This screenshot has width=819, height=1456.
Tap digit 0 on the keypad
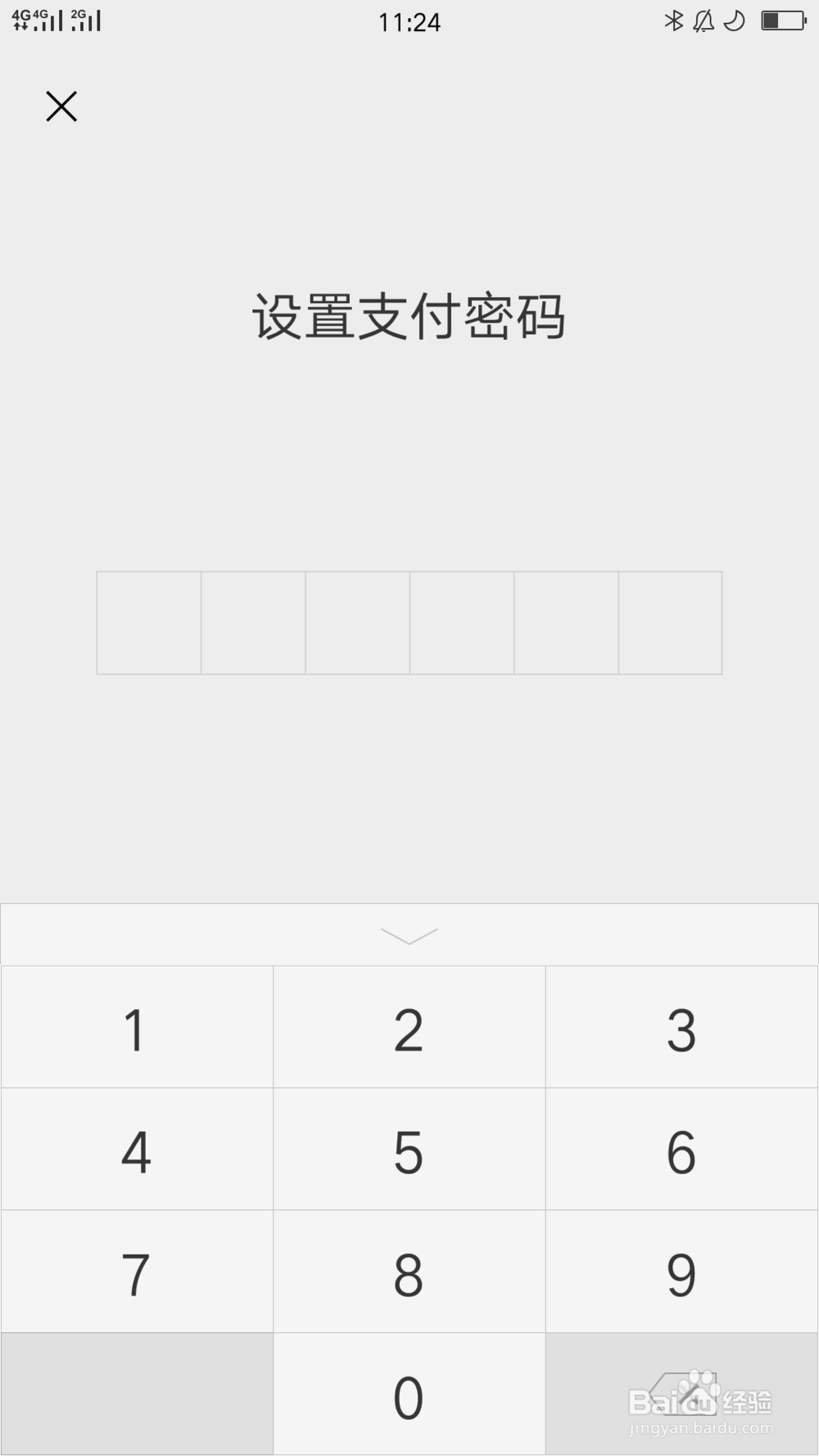point(409,1392)
